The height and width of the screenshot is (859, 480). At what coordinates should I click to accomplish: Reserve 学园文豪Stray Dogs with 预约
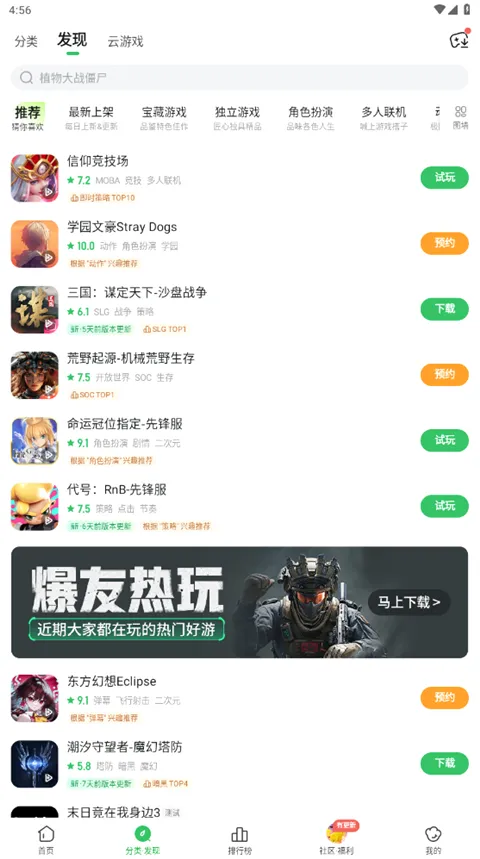point(444,243)
